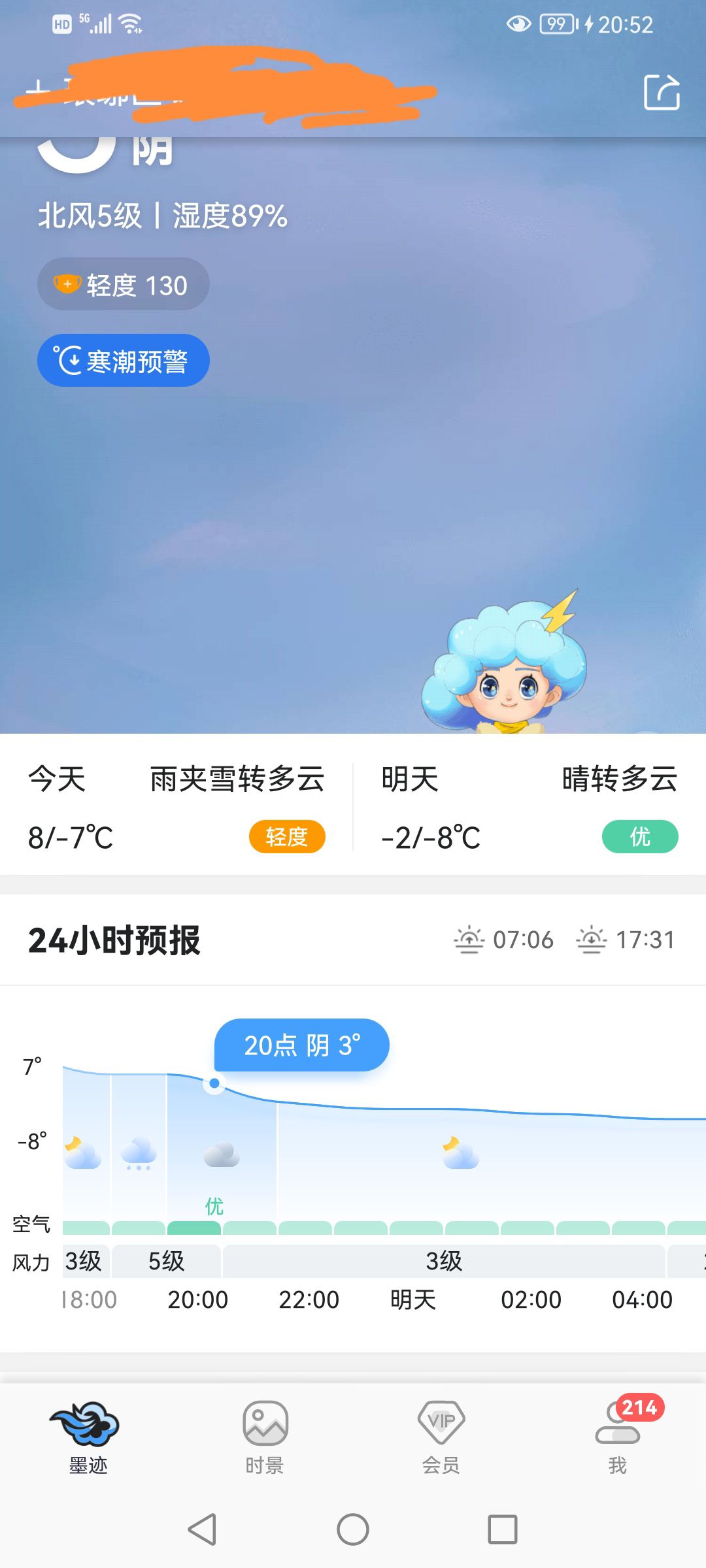The height and width of the screenshot is (1568, 706).
Task: Tap the cloud-haired weather mascot
Action: click(505, 668)
